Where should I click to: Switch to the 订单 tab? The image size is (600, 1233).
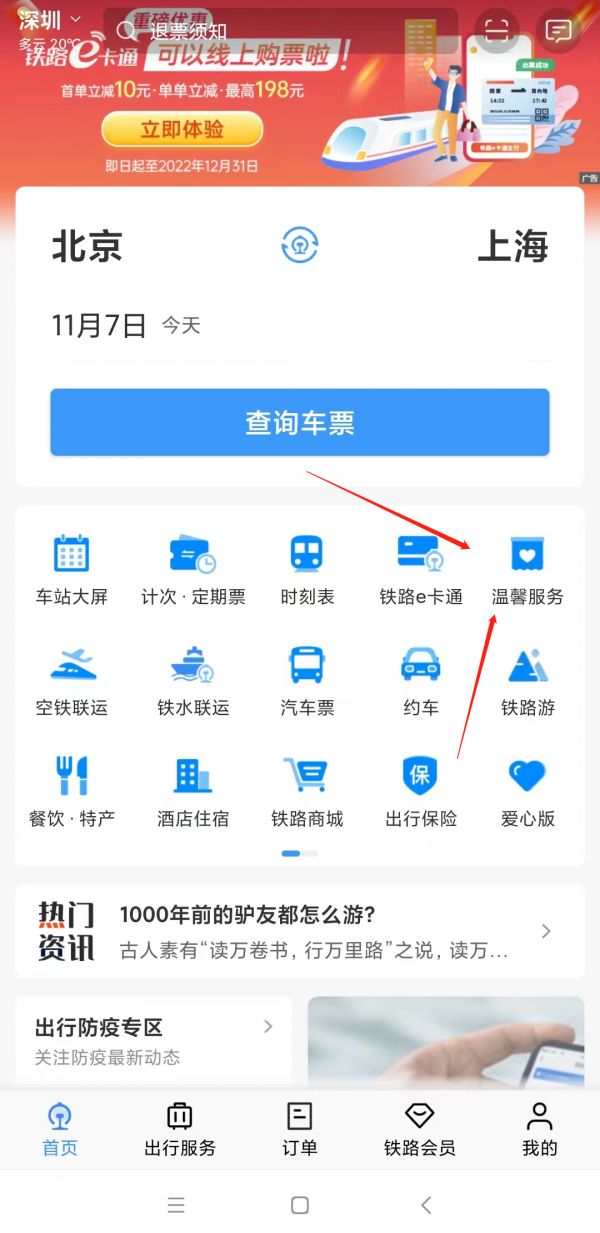[300, 1129]
